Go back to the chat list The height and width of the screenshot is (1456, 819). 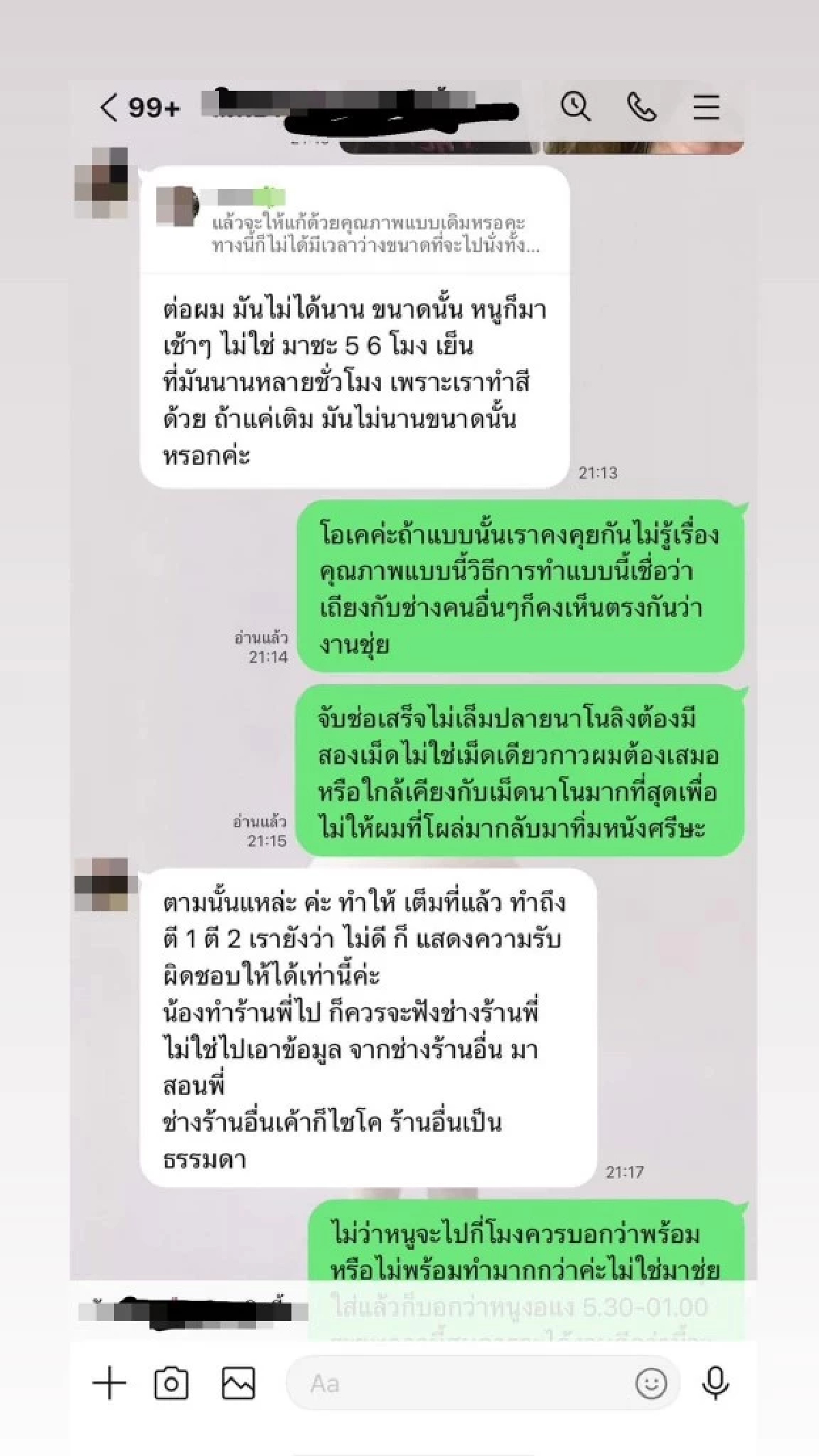pos(109,108)
